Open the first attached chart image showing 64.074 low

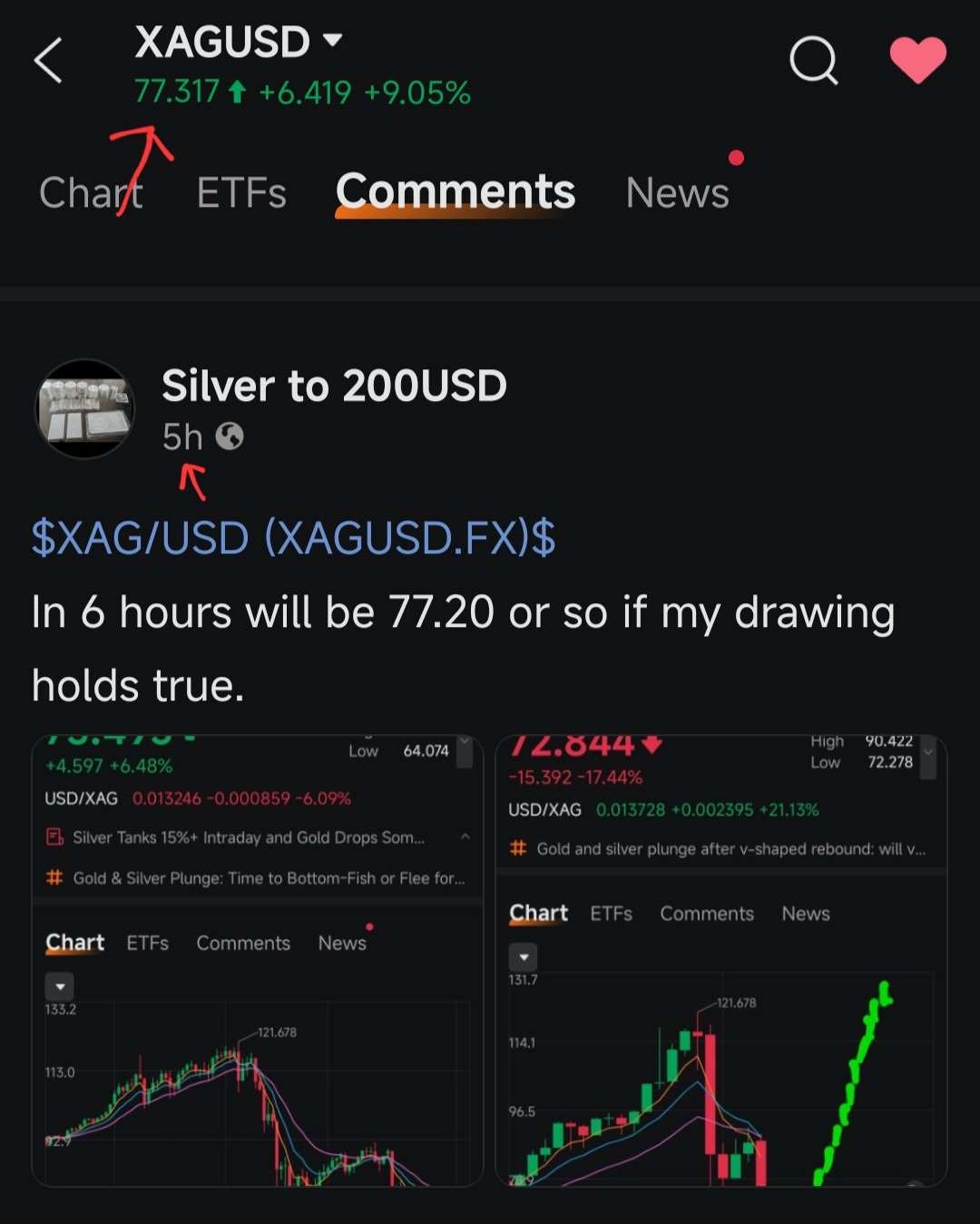coord(258,961)
